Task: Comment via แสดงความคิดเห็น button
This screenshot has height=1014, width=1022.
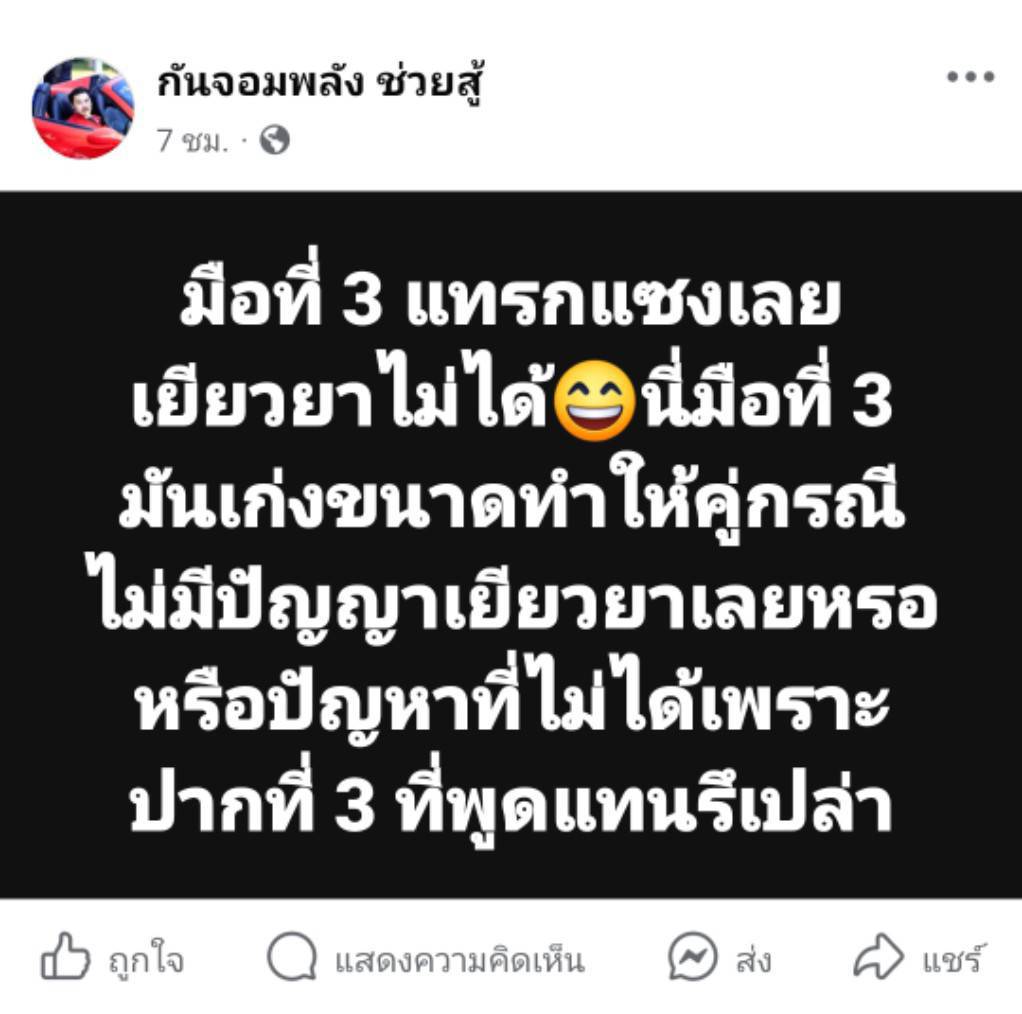Action: click(x=426, y=961)
